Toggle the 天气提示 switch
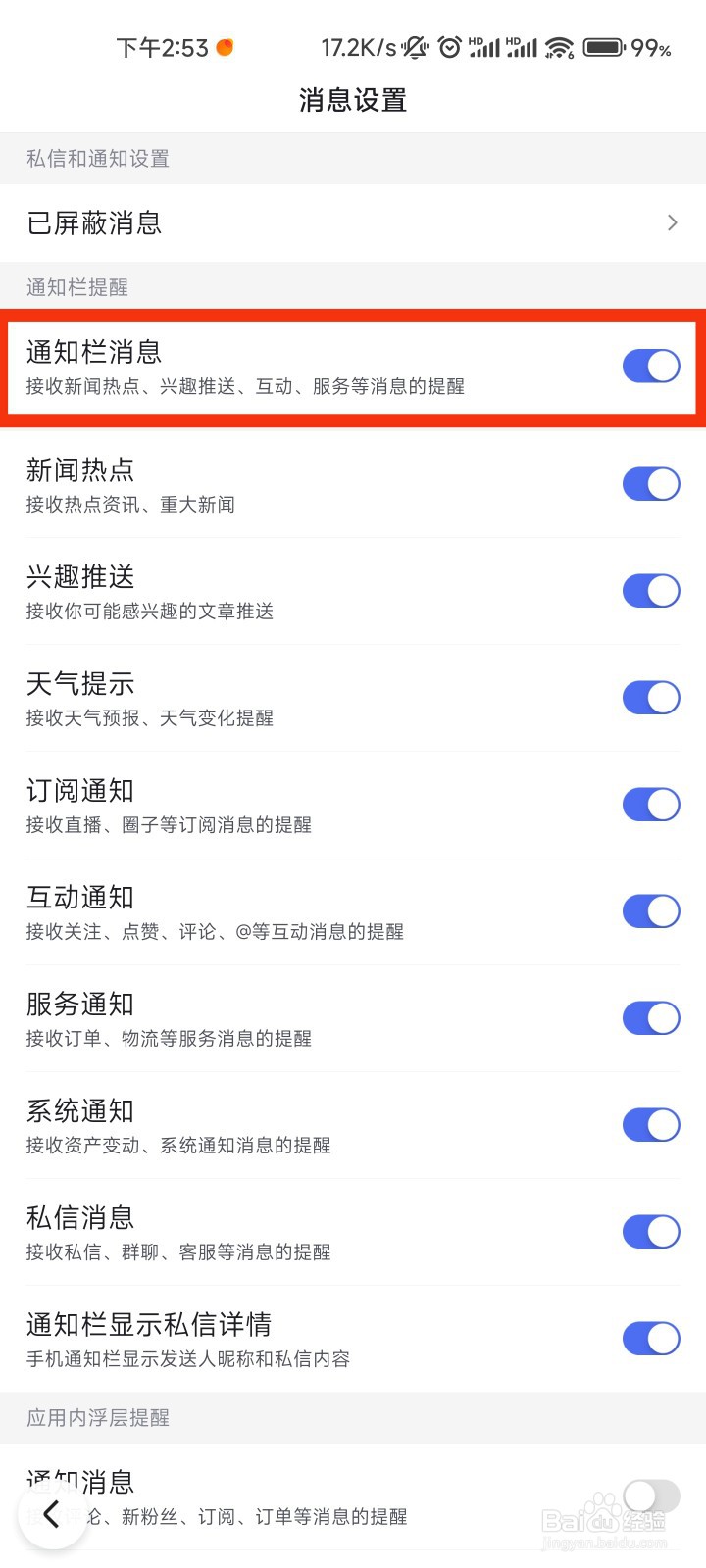The width and height of the screenshot is (706, 1568). click(651, 698)
